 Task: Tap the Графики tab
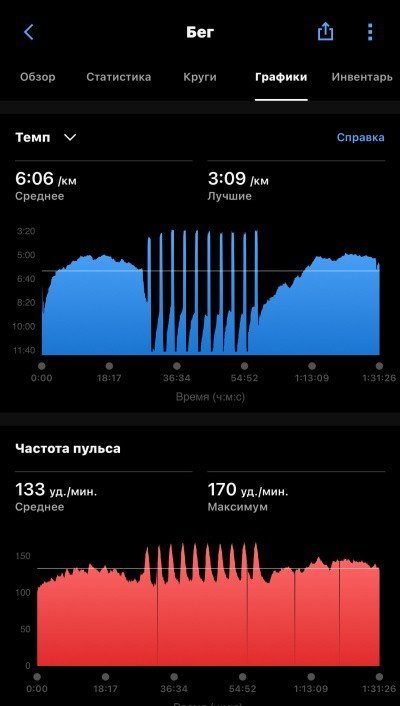[x=281, y=77]
